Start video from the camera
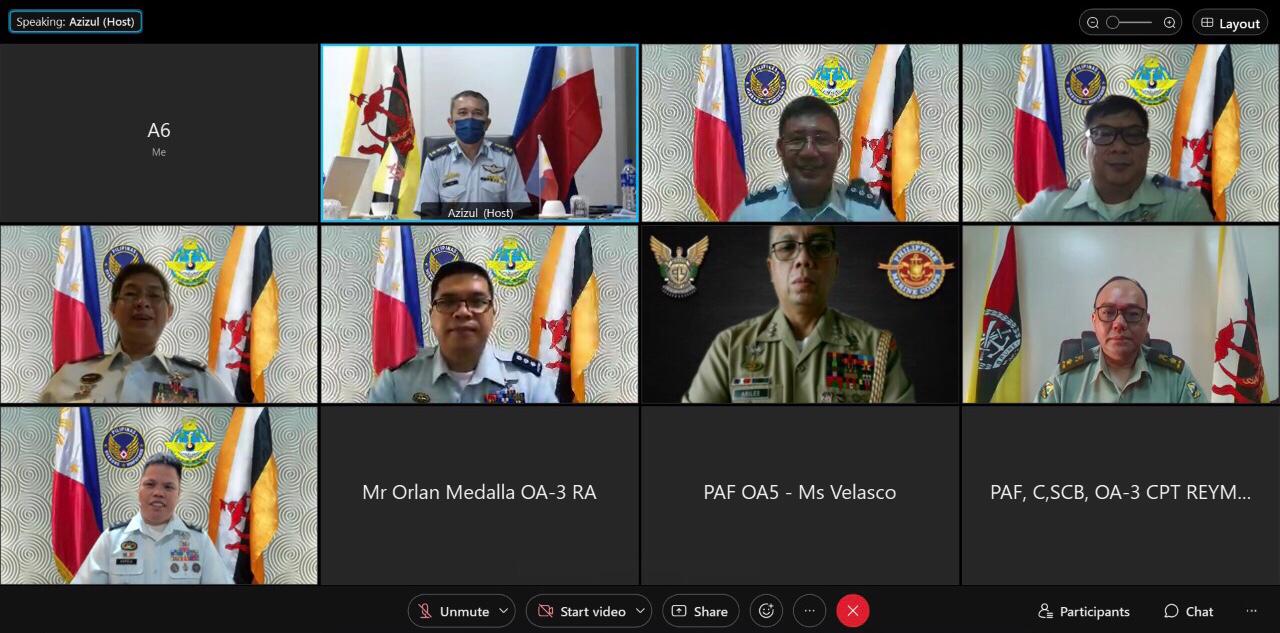This screenshot has width=1280, height=633. tap(581, 611)
